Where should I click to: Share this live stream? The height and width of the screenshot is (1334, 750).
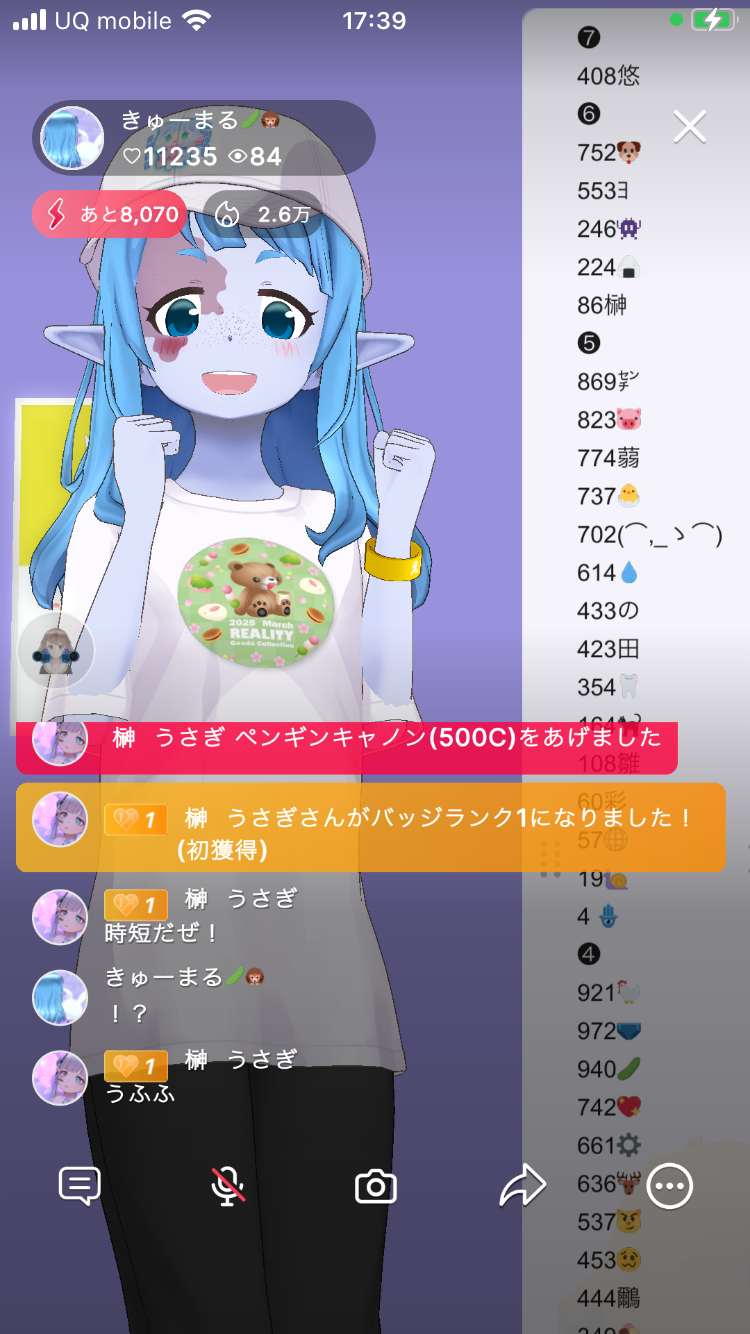[x=523, y=1187]
